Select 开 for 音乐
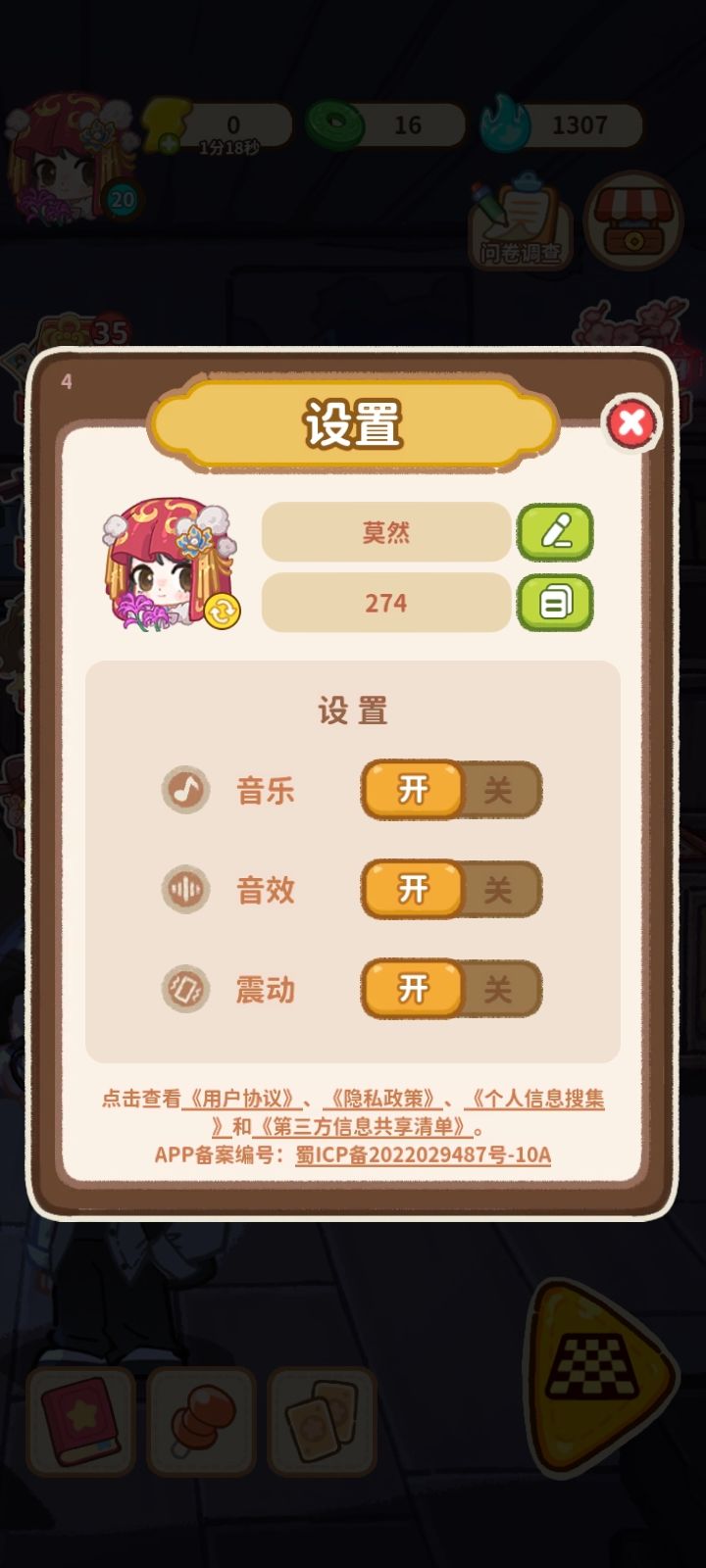Image resolution: width=706 pixels, height=1568 pixels. [413, 790]
